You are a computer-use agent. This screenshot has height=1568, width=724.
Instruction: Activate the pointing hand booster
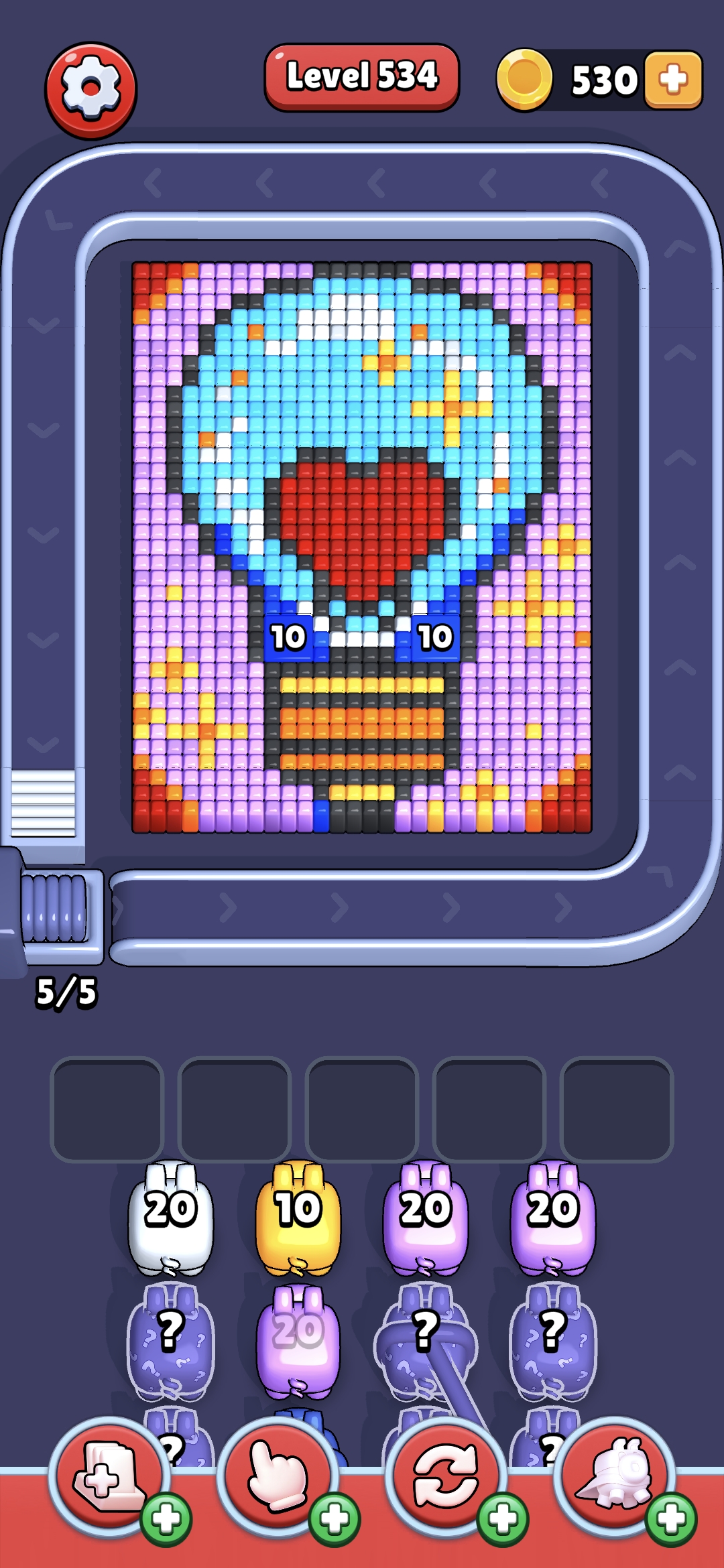pyautogui.click(x=278, y=1474)
